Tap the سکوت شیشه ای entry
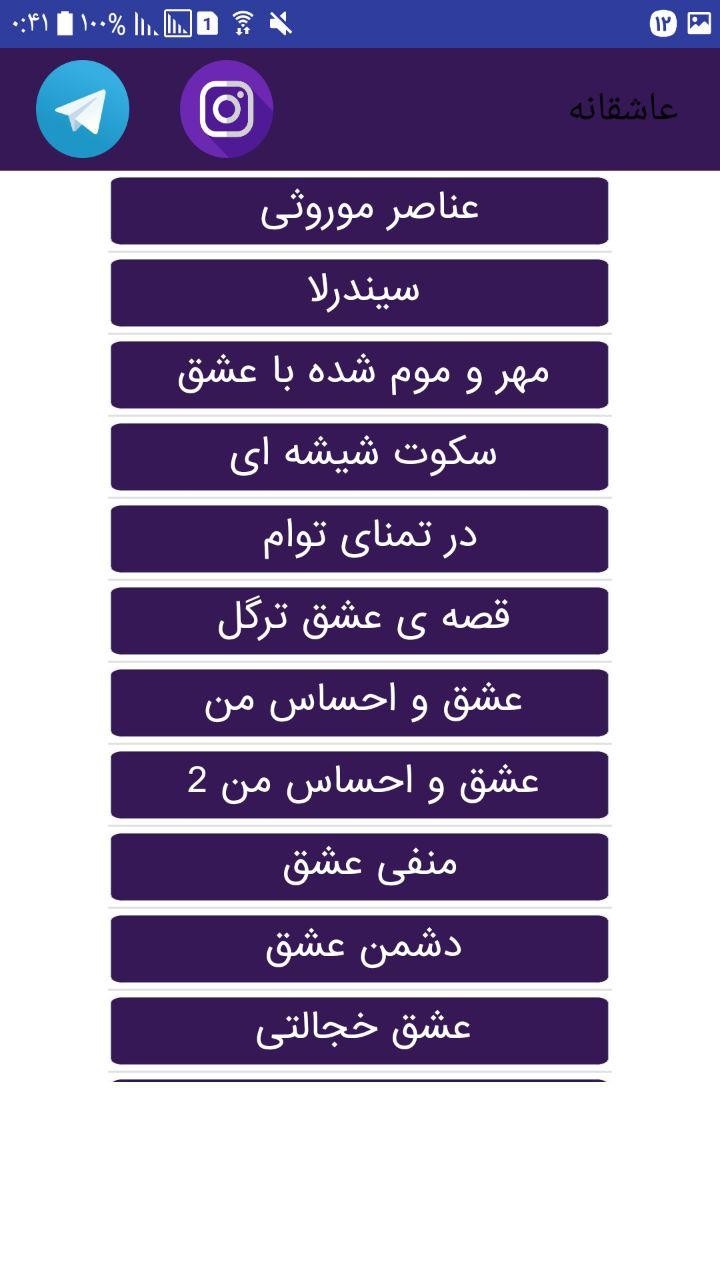The width and height of the screenshot is (720, 1280). point(359,457)
